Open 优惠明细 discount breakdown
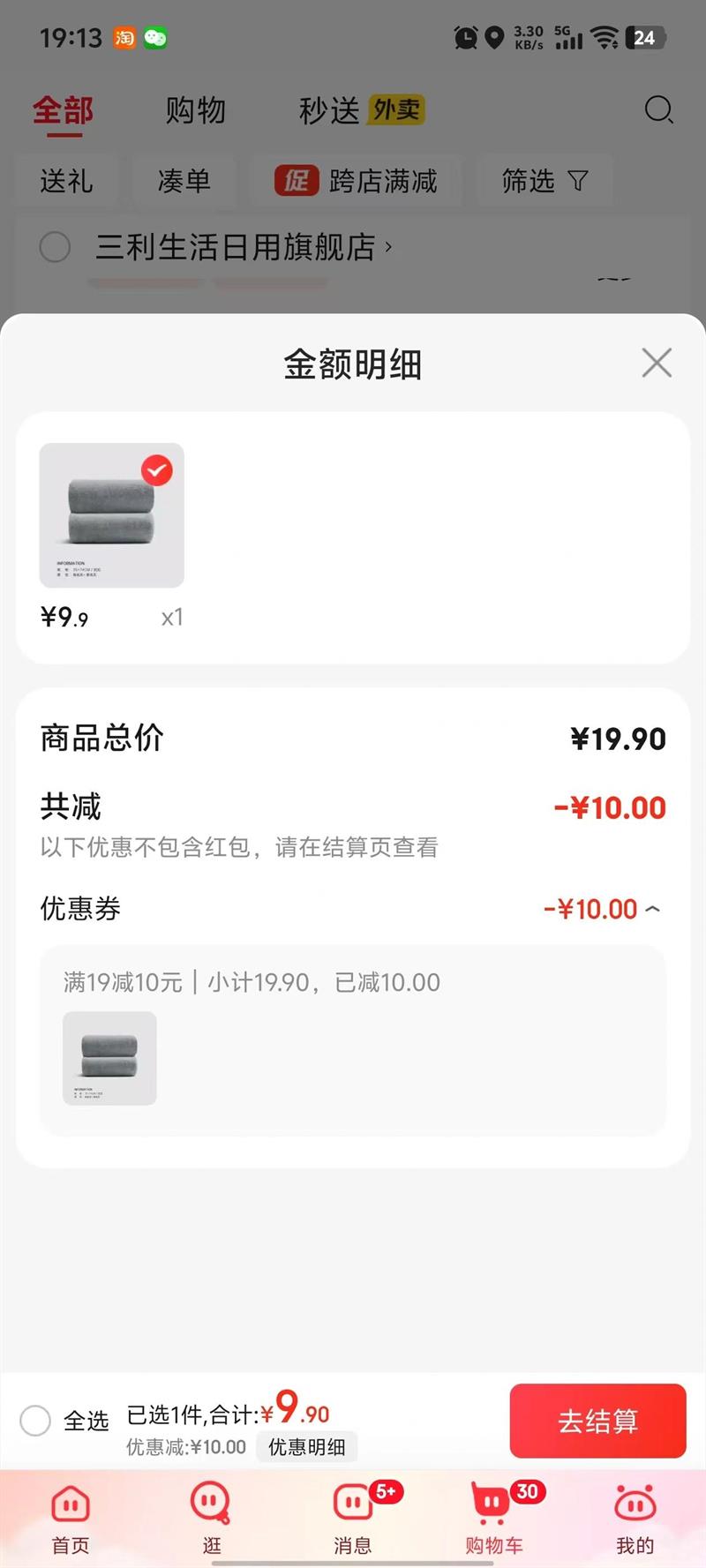This screenshot has height=1568, width=706. click(x=306, y=1447)
